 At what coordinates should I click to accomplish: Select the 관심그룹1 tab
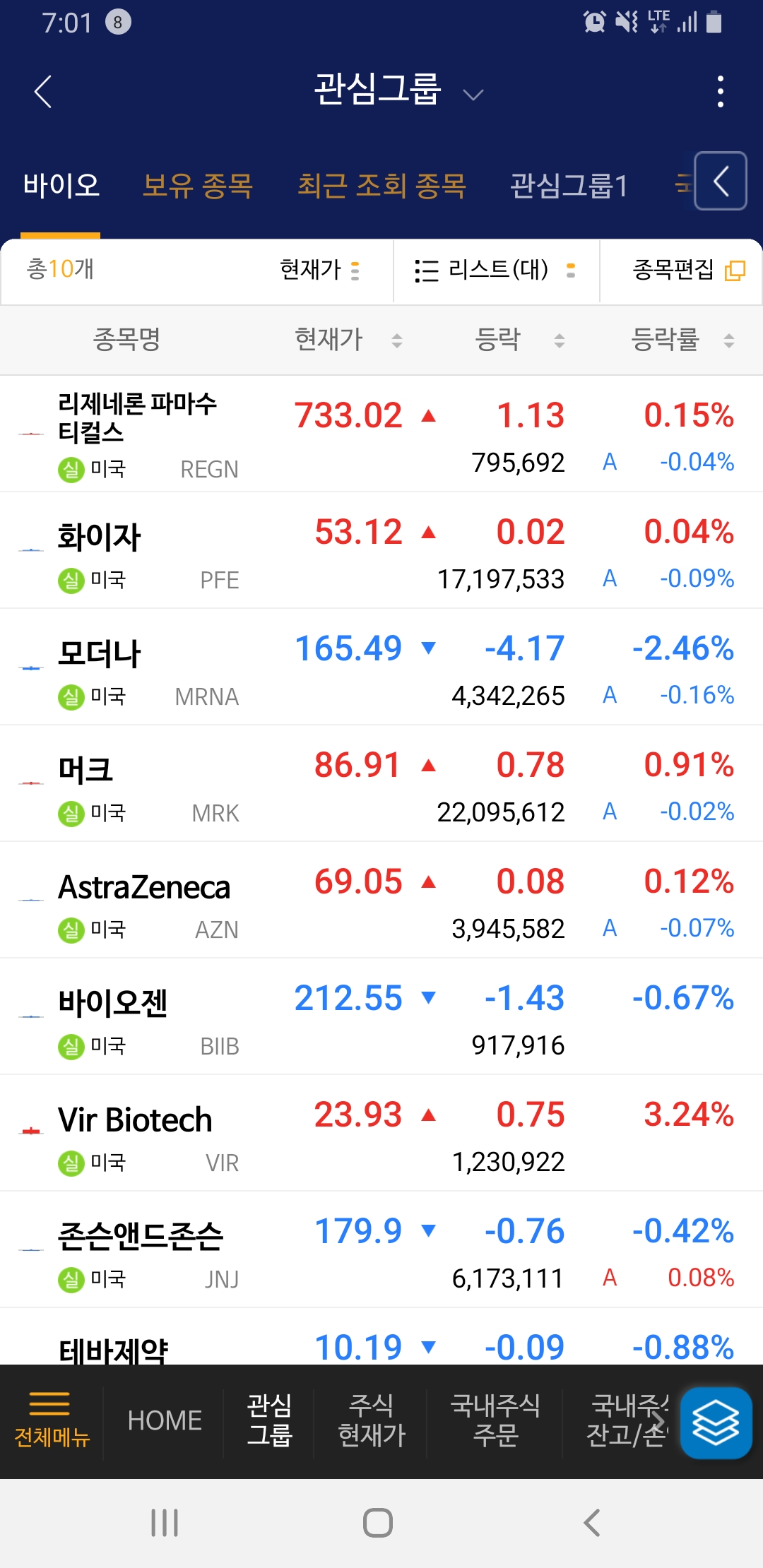[569, 186]
